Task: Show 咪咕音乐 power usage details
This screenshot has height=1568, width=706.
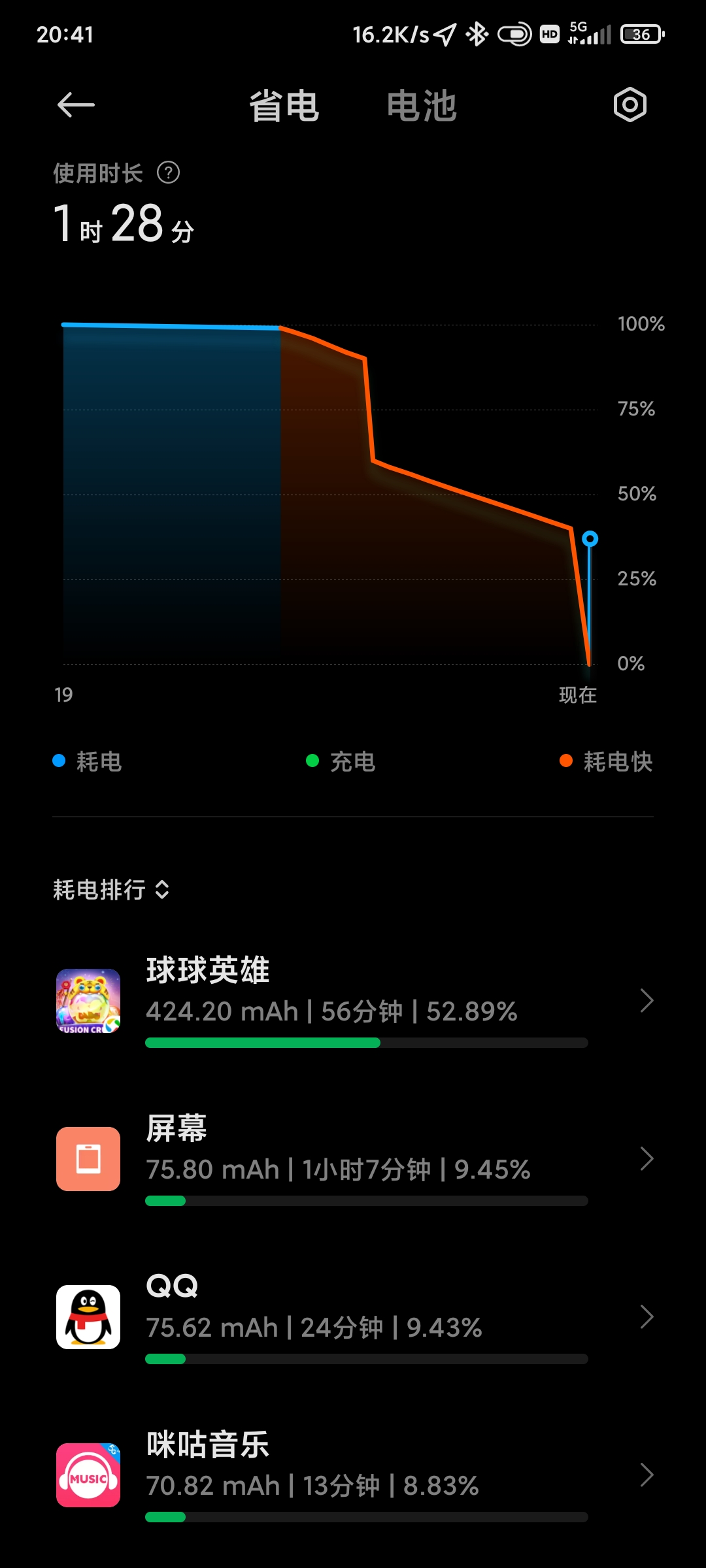Action: pyautogui.click(x=353, y=1475)
